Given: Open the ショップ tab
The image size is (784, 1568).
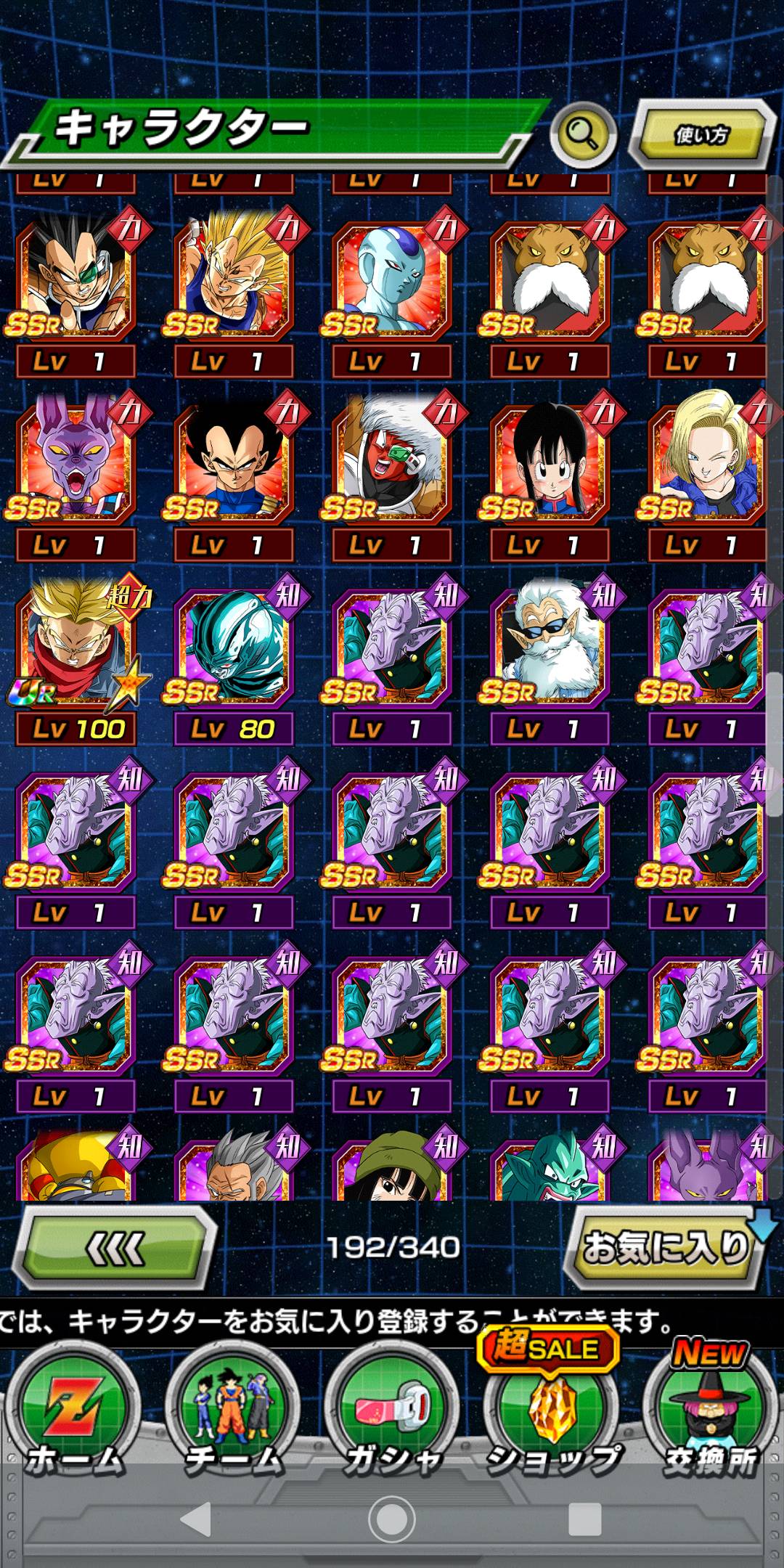Looking at the screenshot, I should click(x=552, y=1414).
